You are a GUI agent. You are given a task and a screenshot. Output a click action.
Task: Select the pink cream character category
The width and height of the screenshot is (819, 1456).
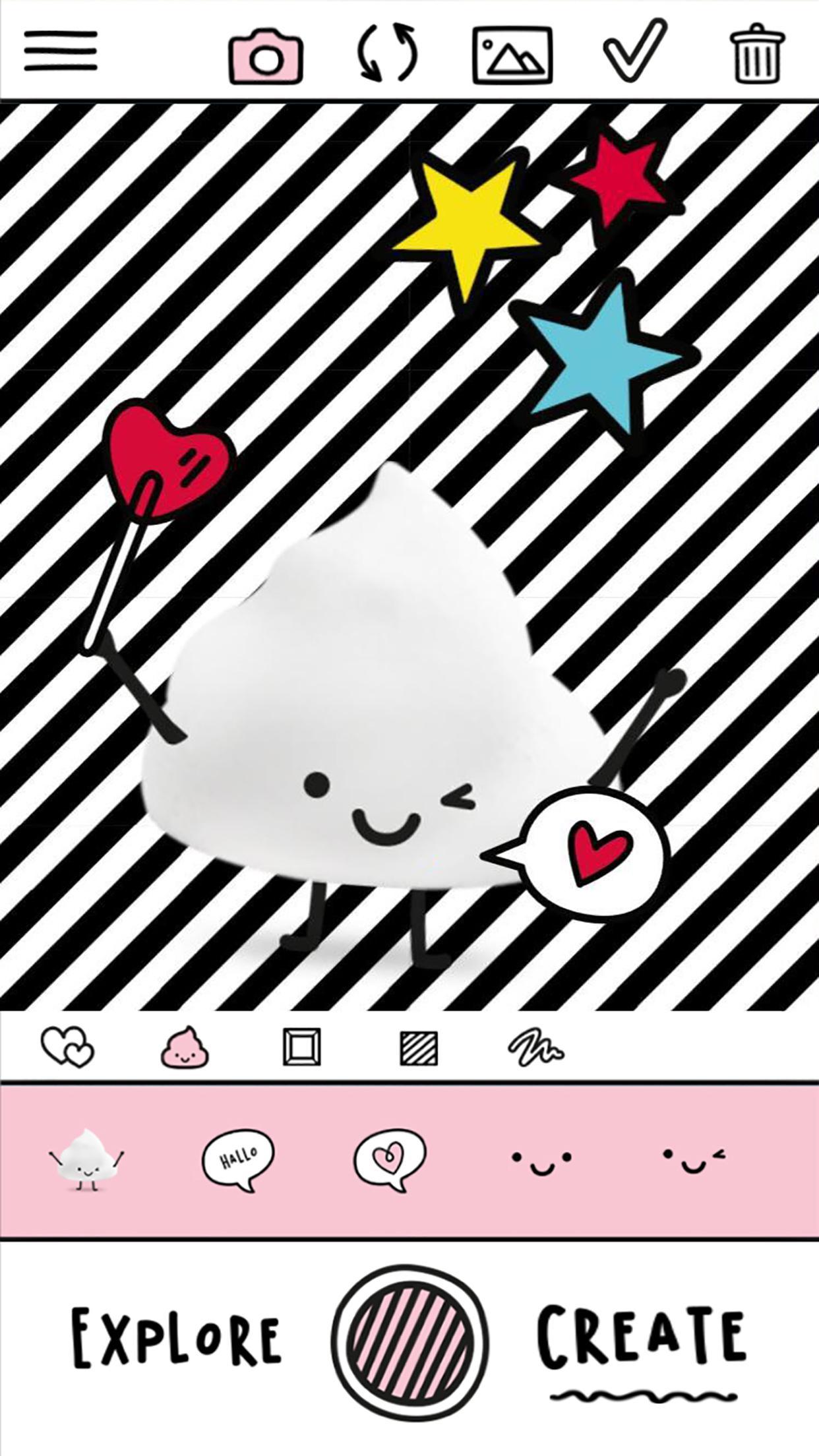point(185,1047)
